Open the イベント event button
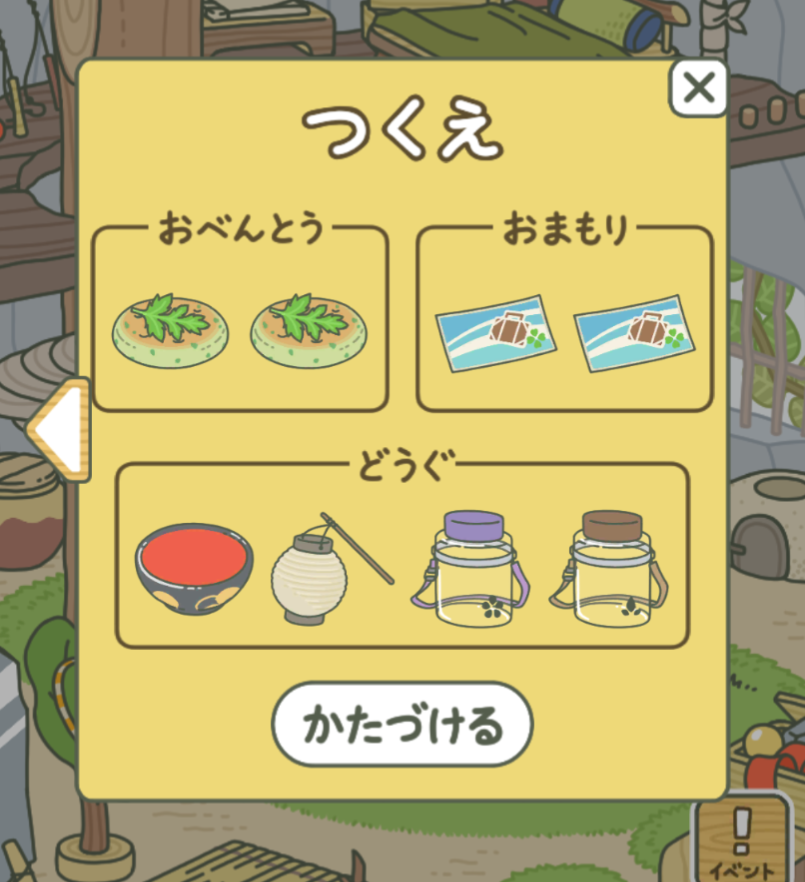 pos(741,840)
